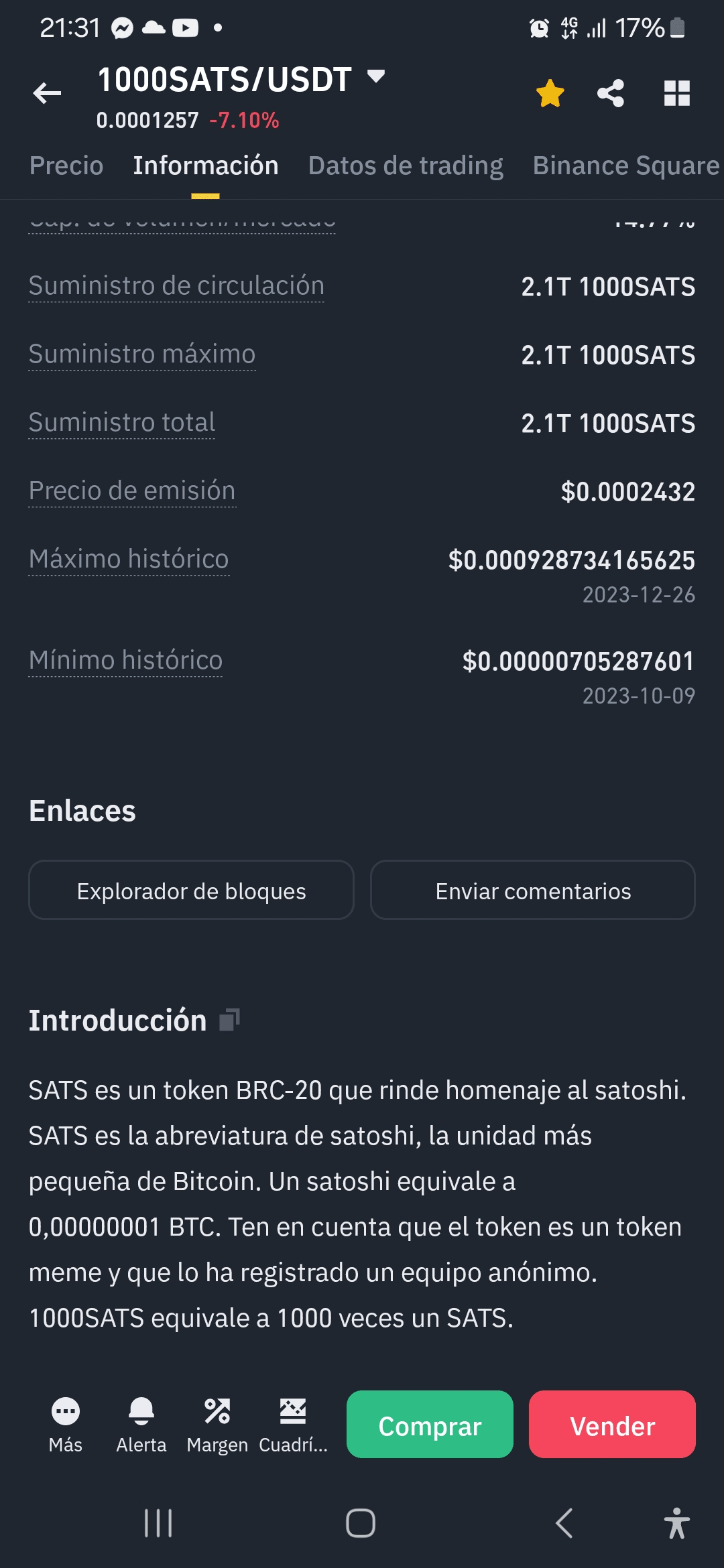The image size is (724, 1568).
Task: Go back using the top-left arrow
Action: pyautogui.click(x=47, y=93)
